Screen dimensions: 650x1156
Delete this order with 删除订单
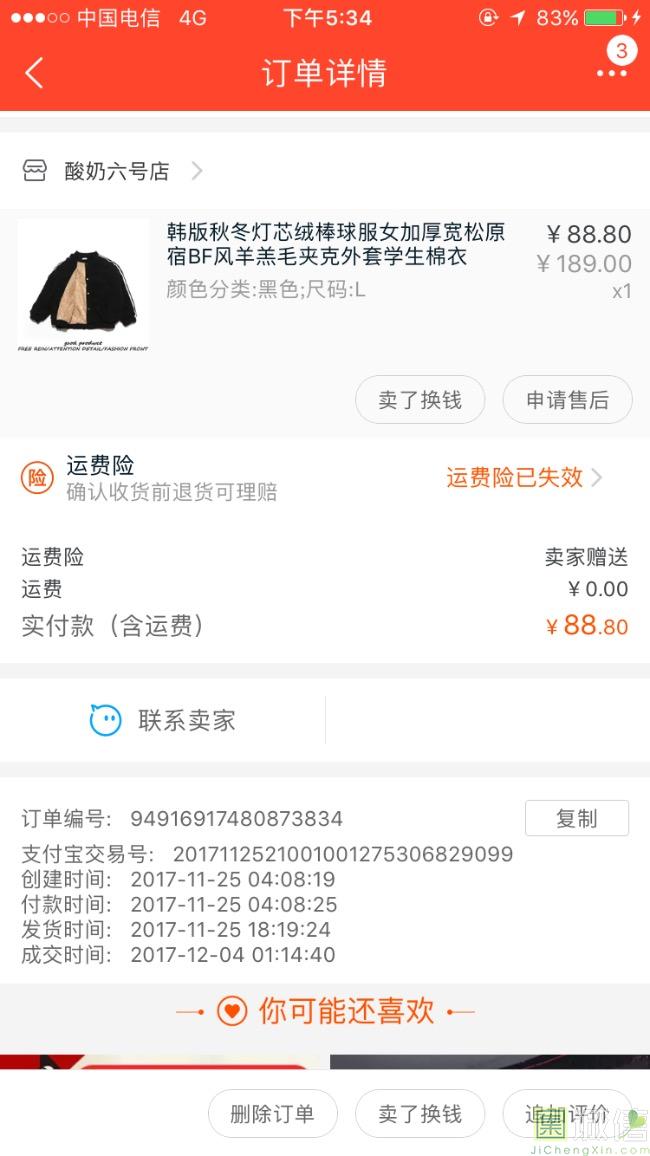point(272,1114)
